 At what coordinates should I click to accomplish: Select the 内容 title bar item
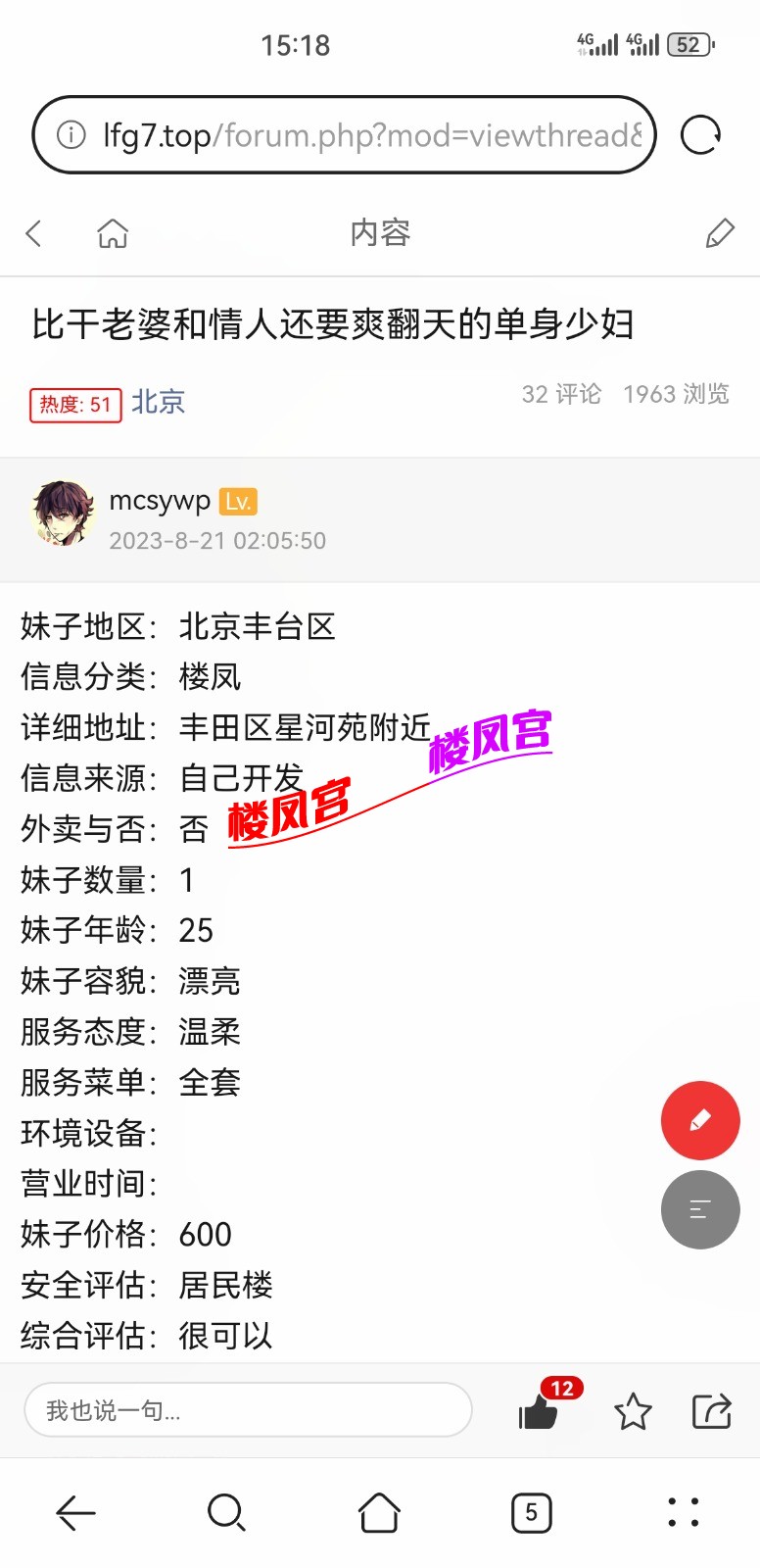pos(380,233)
